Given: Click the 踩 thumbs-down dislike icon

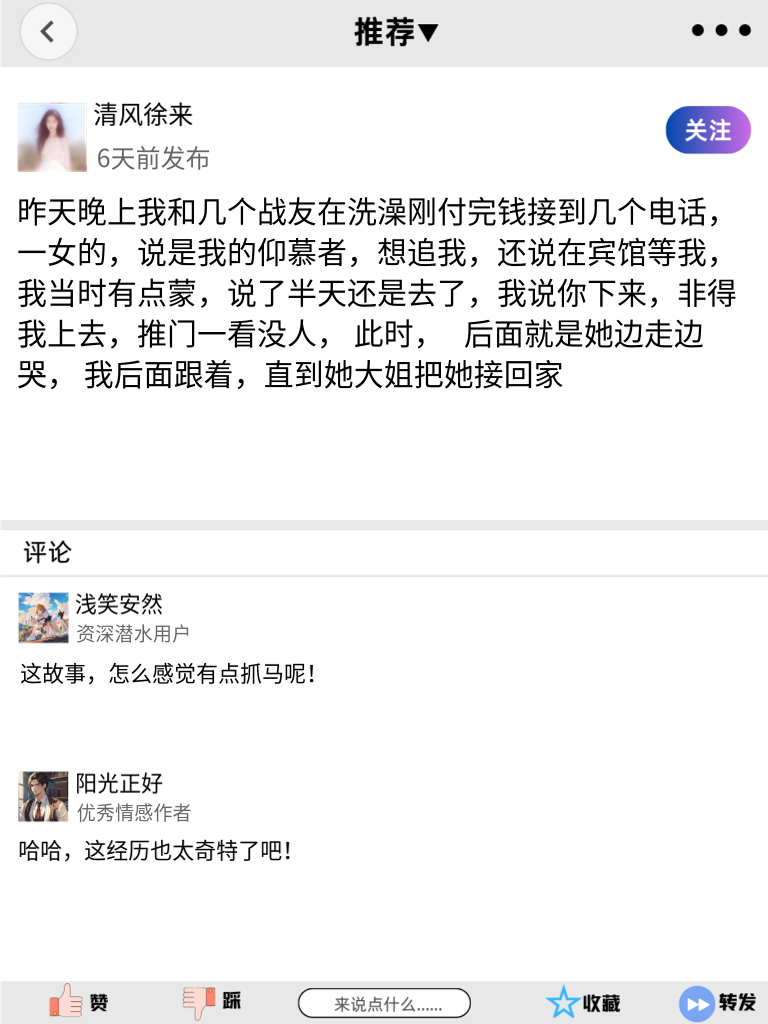Looking at the screenshot, I should (197, 1001).
